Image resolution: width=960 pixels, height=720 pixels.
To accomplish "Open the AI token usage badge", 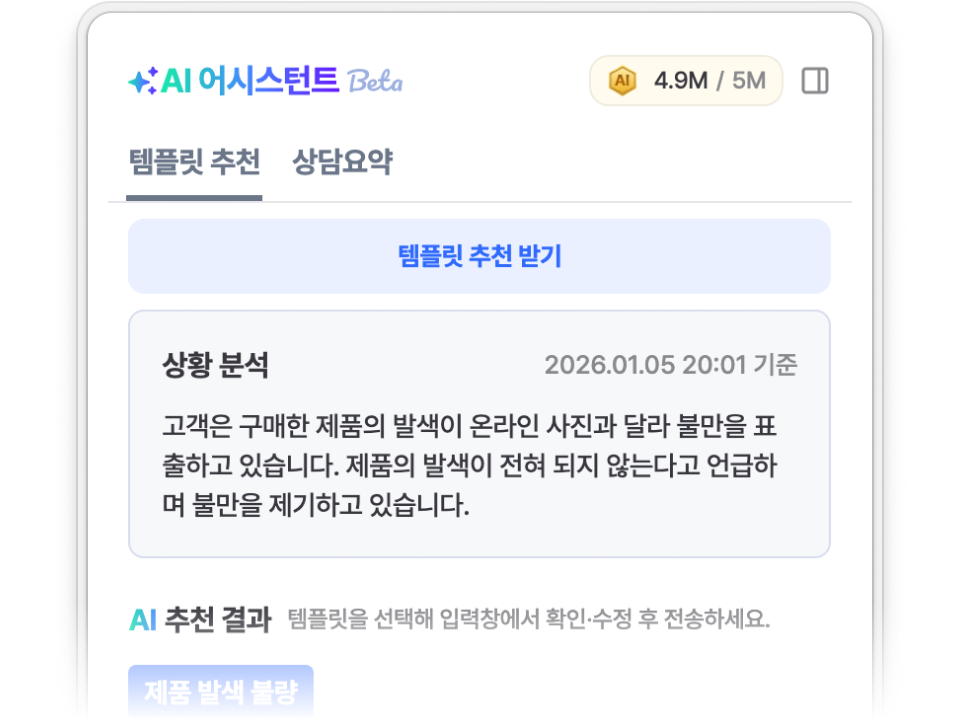I will (x=686, y=81).
